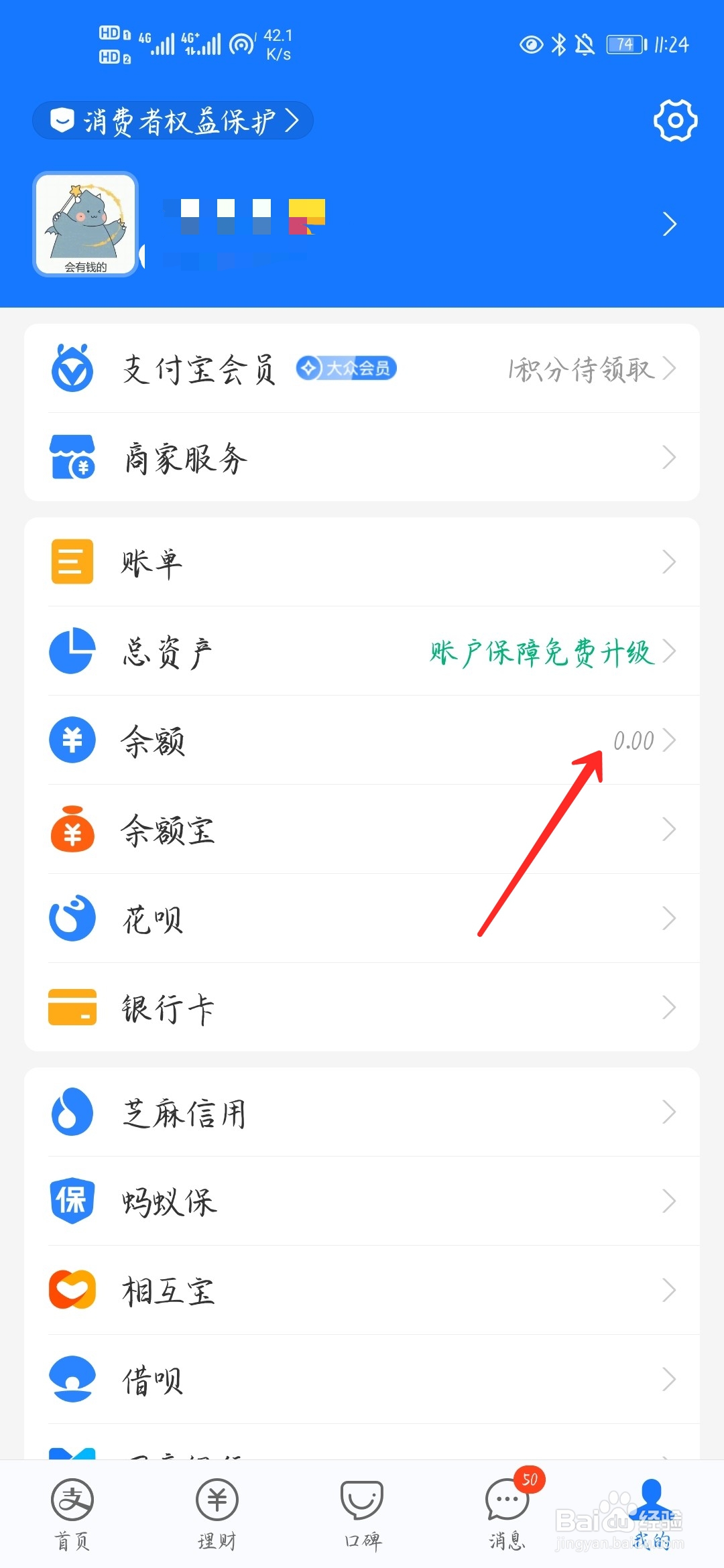Open the 芝麻信用 Zhima Credit icon

[x=72, y=1111]
